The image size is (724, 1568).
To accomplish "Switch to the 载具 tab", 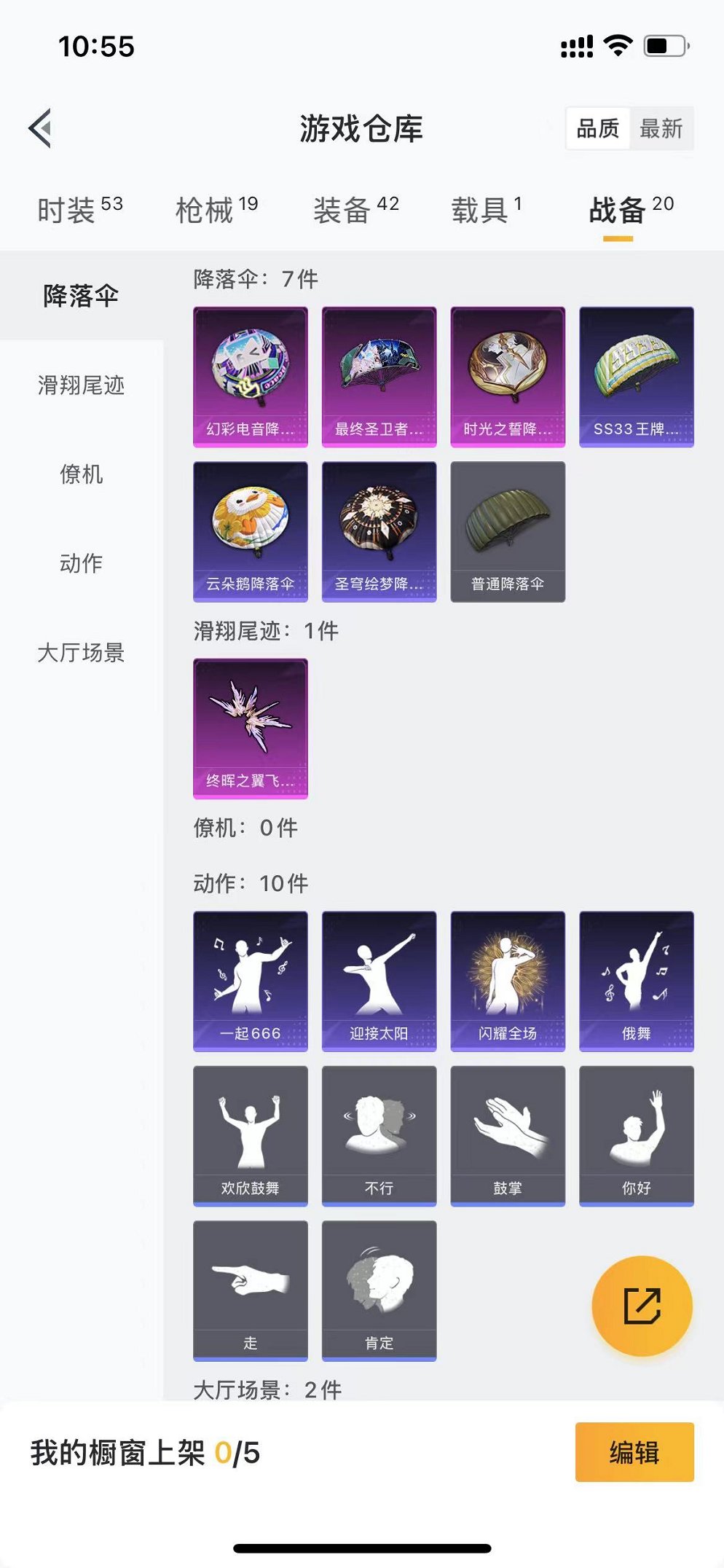I will (x=486, y=211).
